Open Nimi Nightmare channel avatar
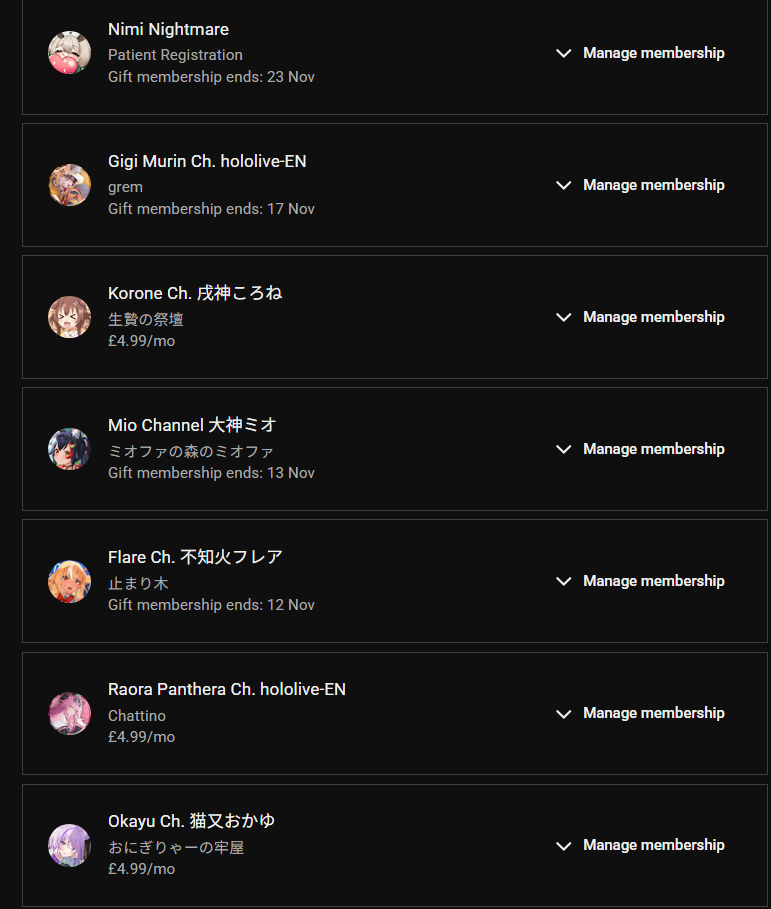The height and width of the screenshot is (909, 771). tap(69, 53)
